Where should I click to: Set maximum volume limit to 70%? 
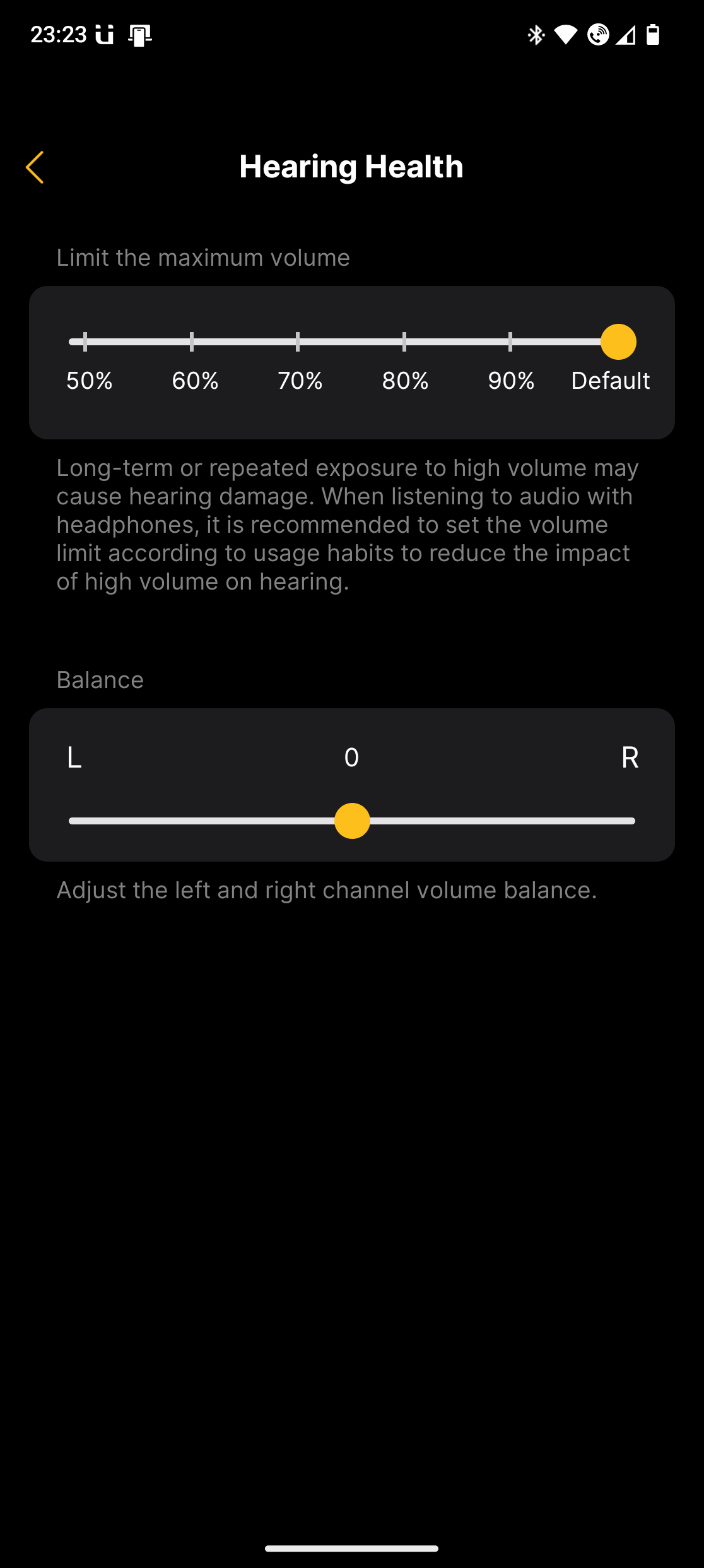click(x=298, y=342)
